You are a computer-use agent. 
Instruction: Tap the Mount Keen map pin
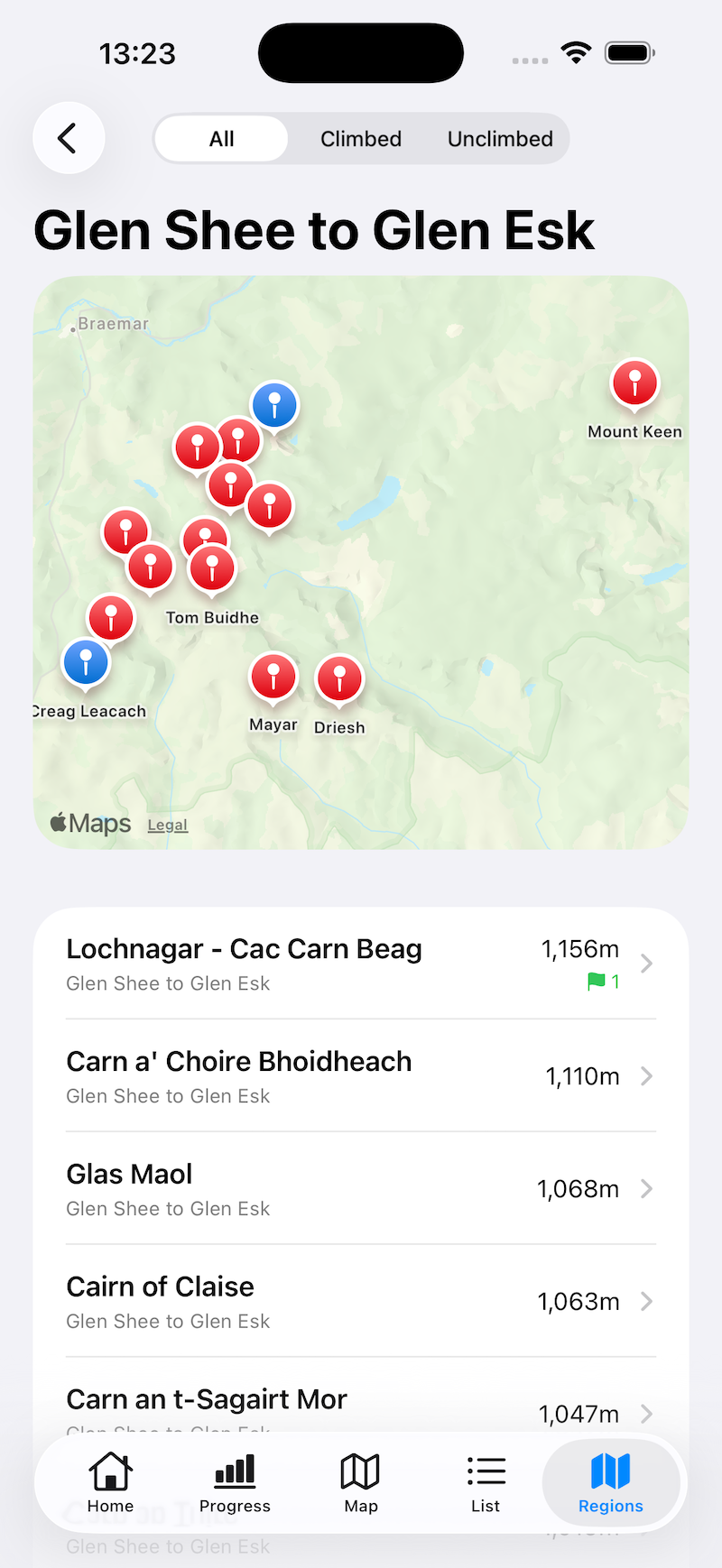[x=634, y=383]
